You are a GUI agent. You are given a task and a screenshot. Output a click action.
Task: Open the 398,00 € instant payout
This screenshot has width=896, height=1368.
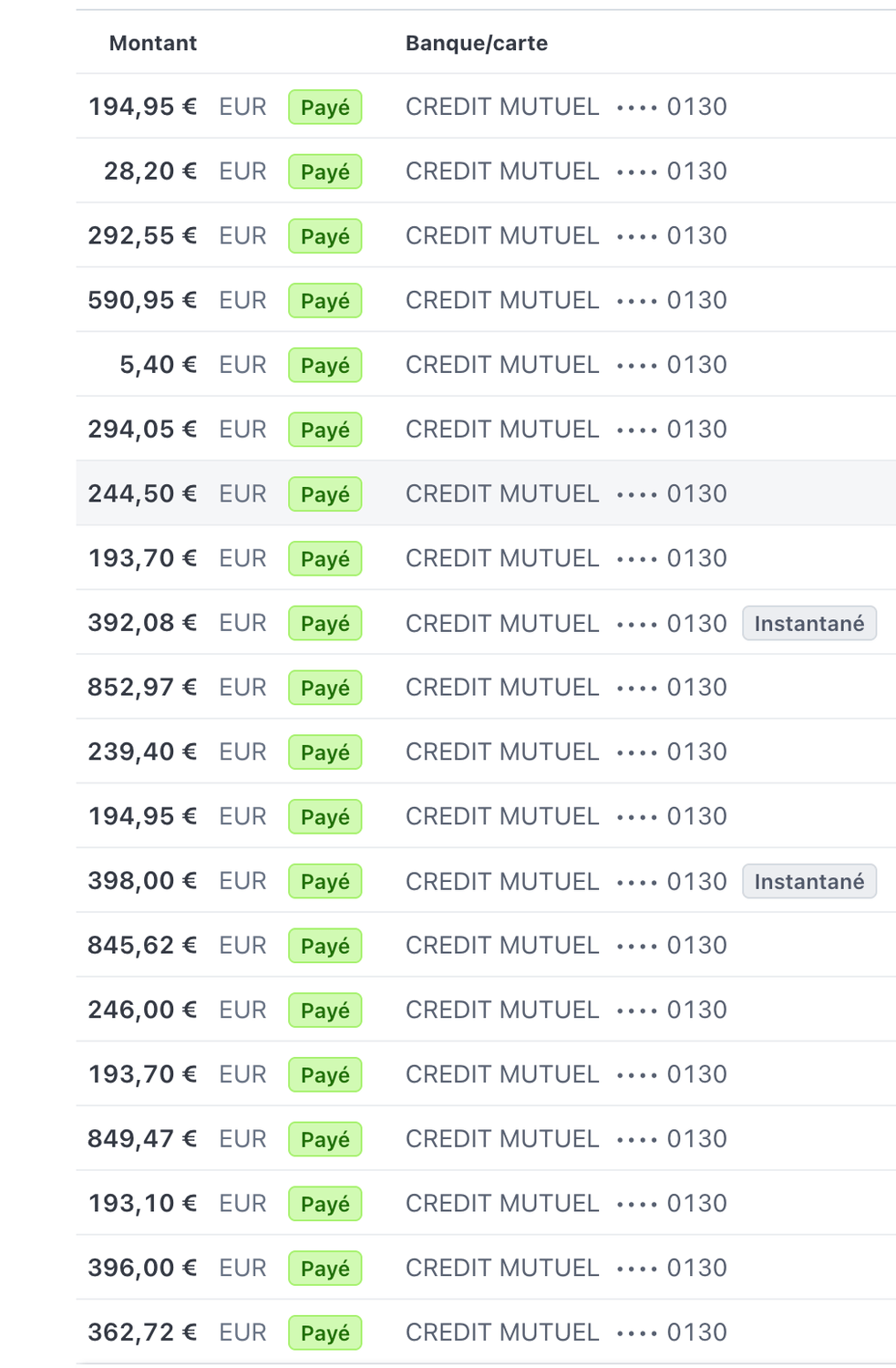click(142, 881)
